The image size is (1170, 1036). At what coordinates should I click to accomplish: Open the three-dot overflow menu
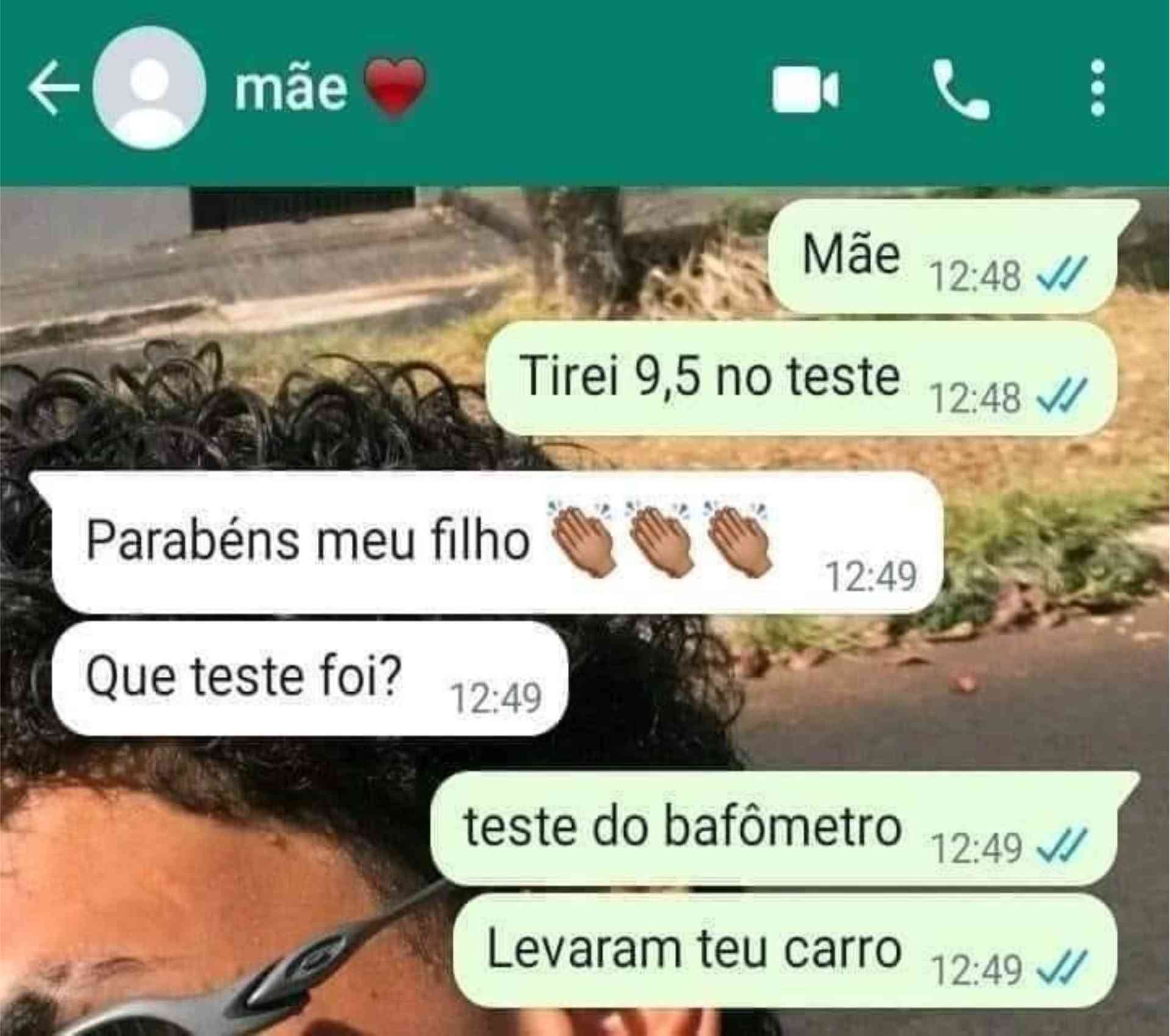[1097, 88]
